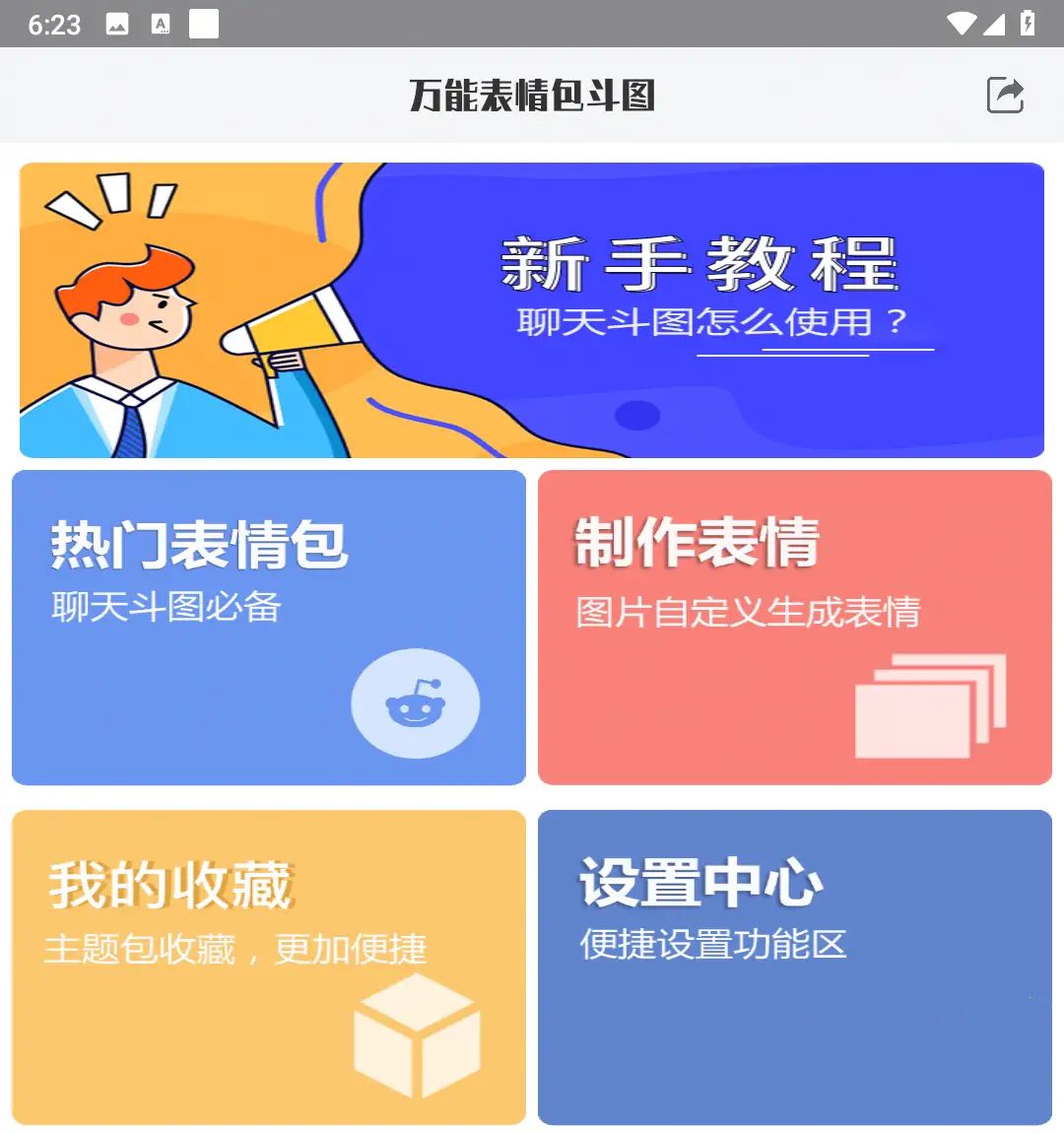Tap the share icon in the top bar

1005,96
